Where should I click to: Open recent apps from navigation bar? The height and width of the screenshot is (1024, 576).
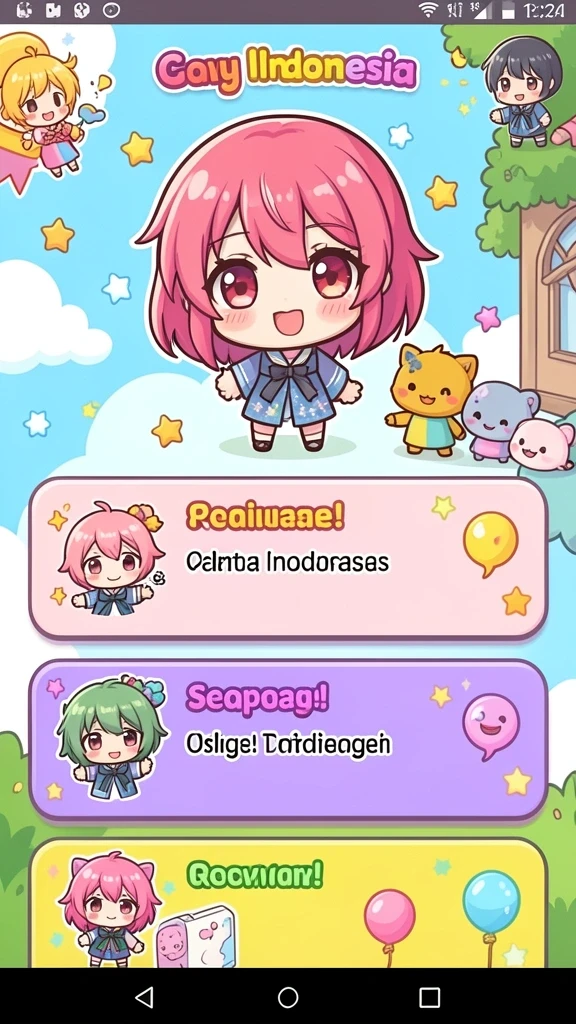tap(430, 997)
